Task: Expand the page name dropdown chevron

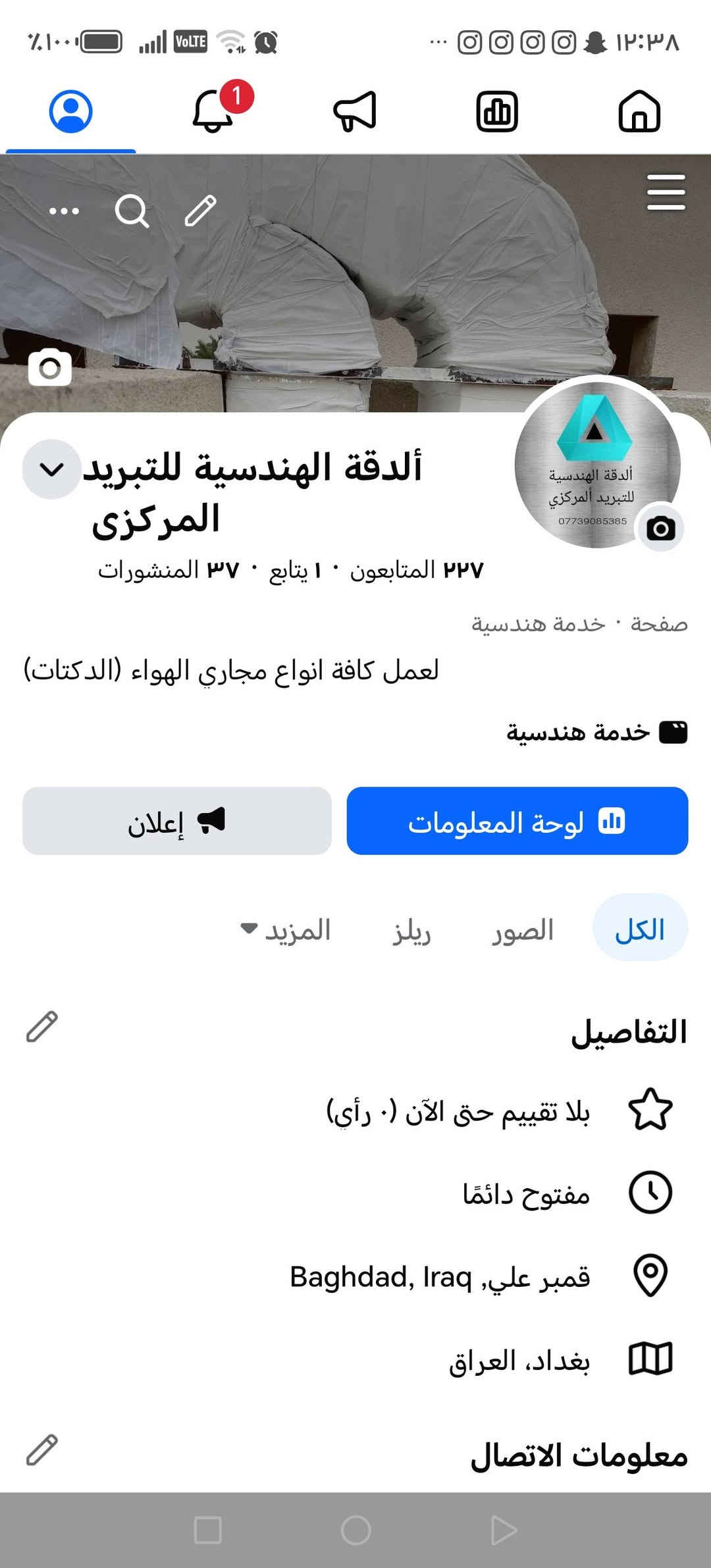Action: point(51,469)
